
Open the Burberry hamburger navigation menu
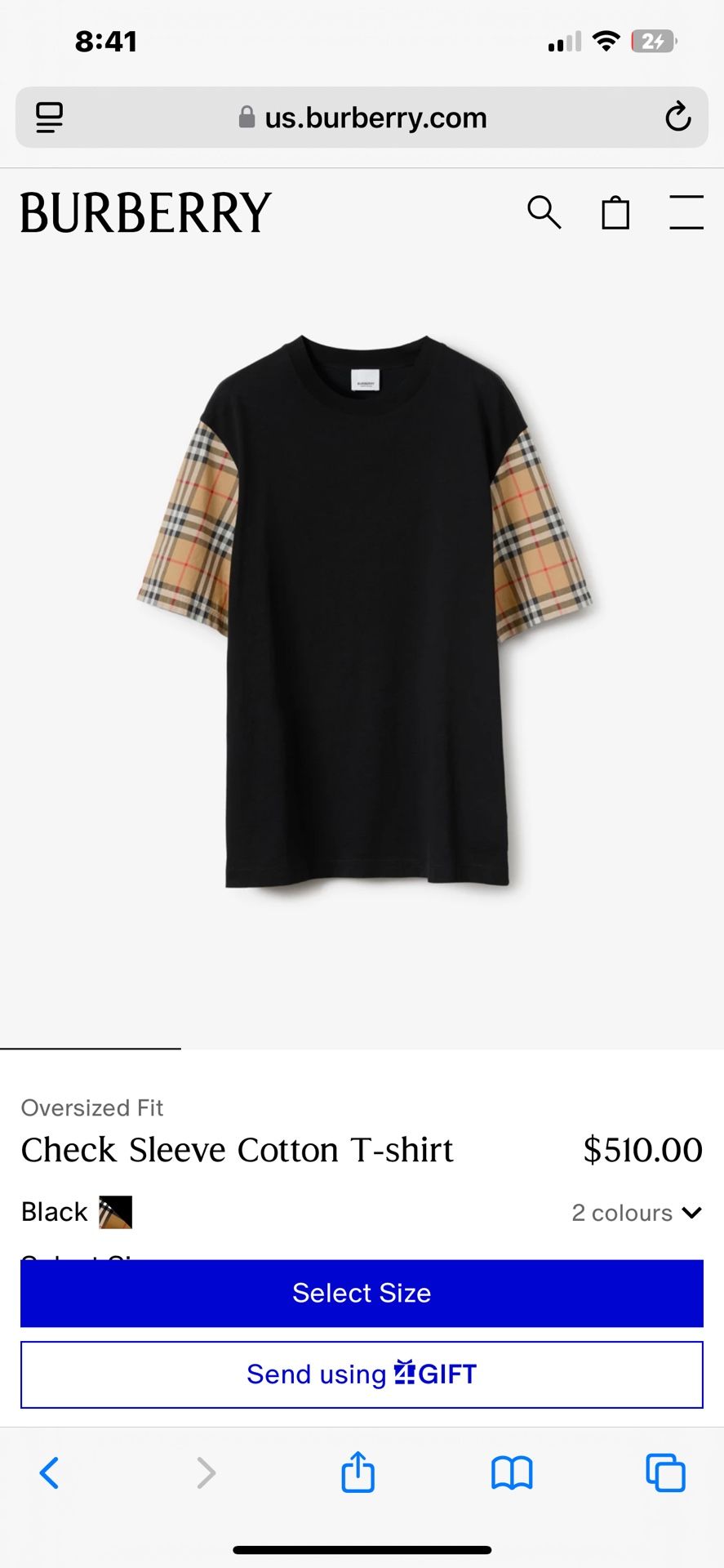click(686, 211)
